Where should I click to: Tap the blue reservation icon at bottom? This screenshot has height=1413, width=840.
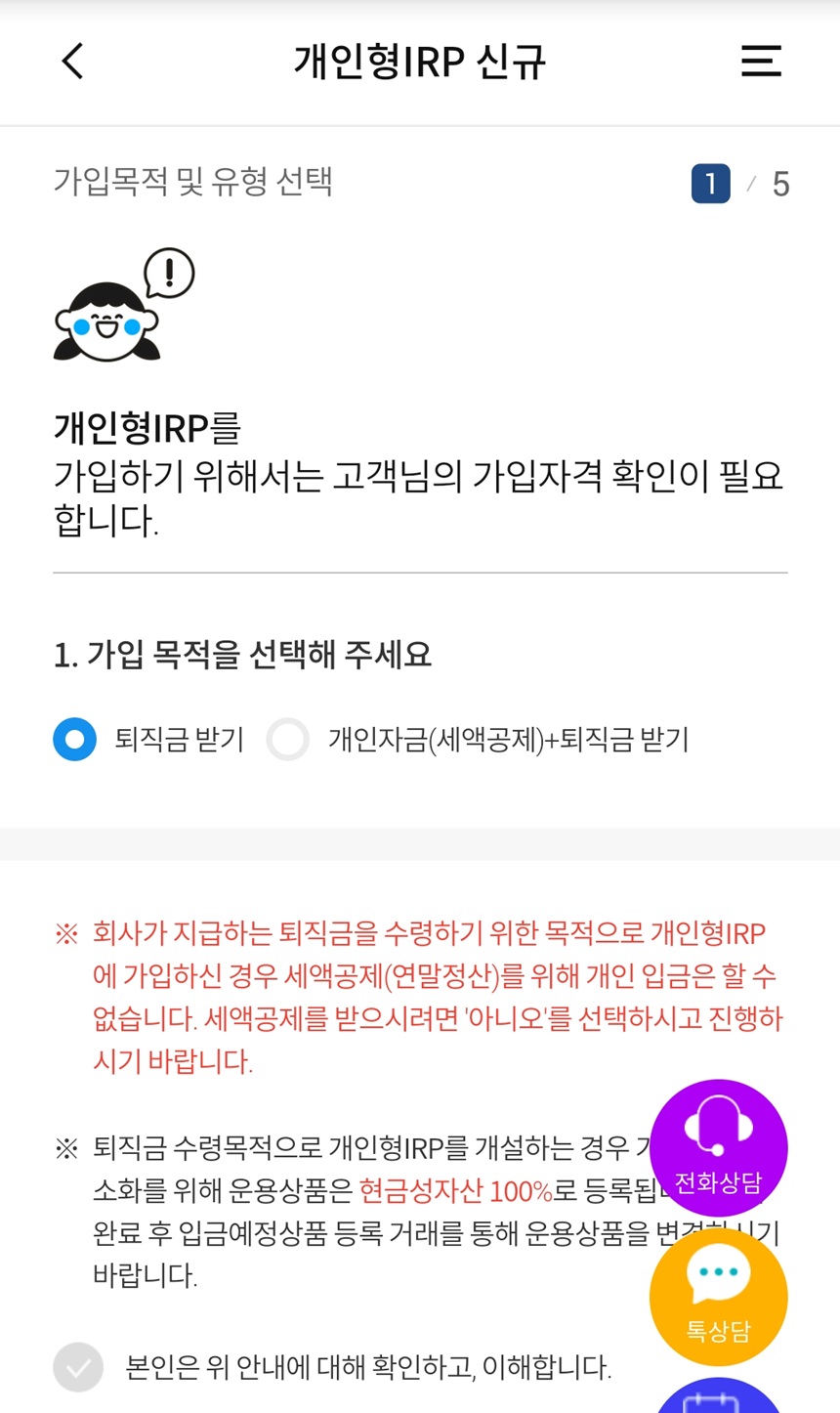[719, 1402]
